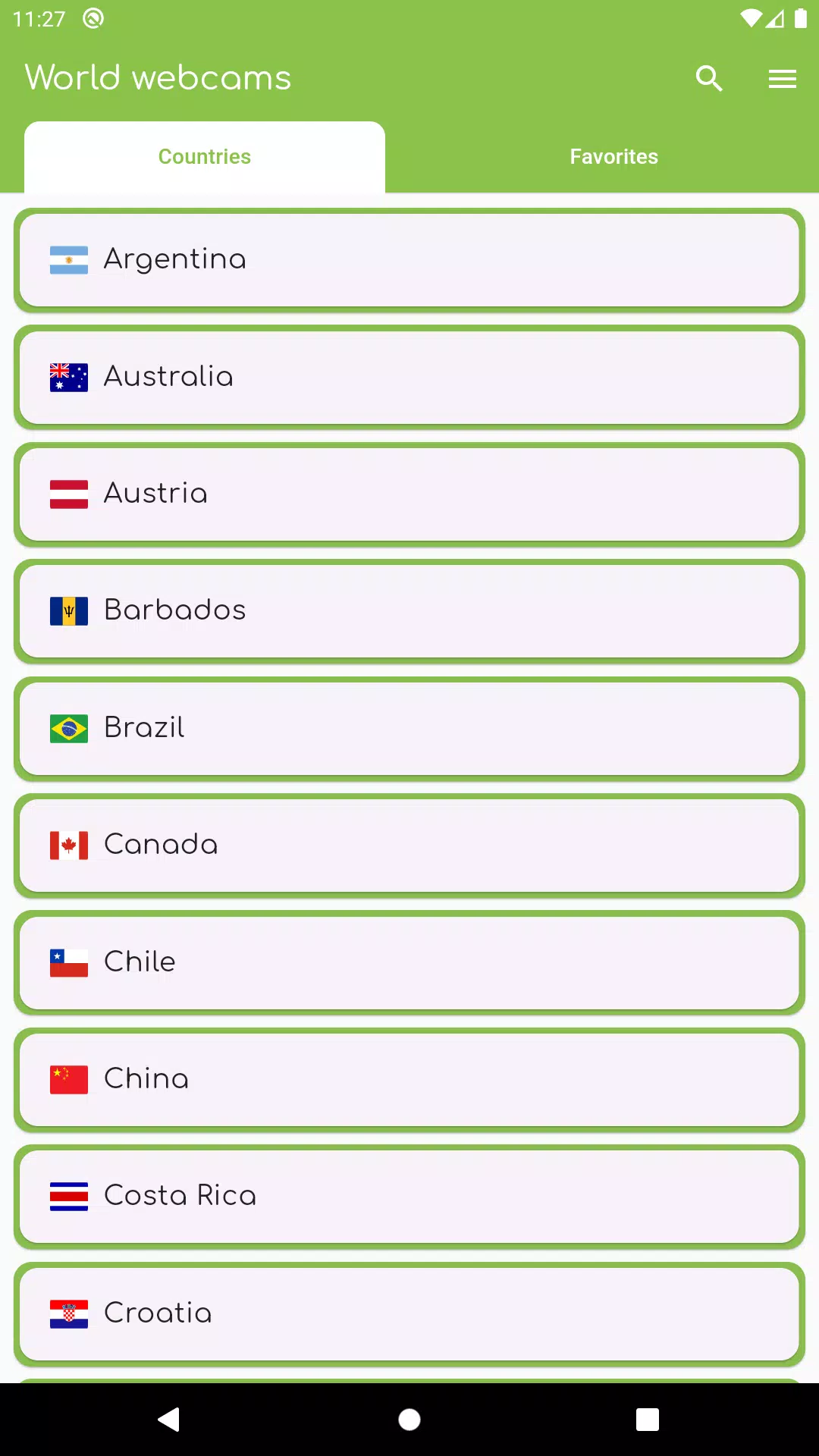Go to the home screen

(409, 1419)
